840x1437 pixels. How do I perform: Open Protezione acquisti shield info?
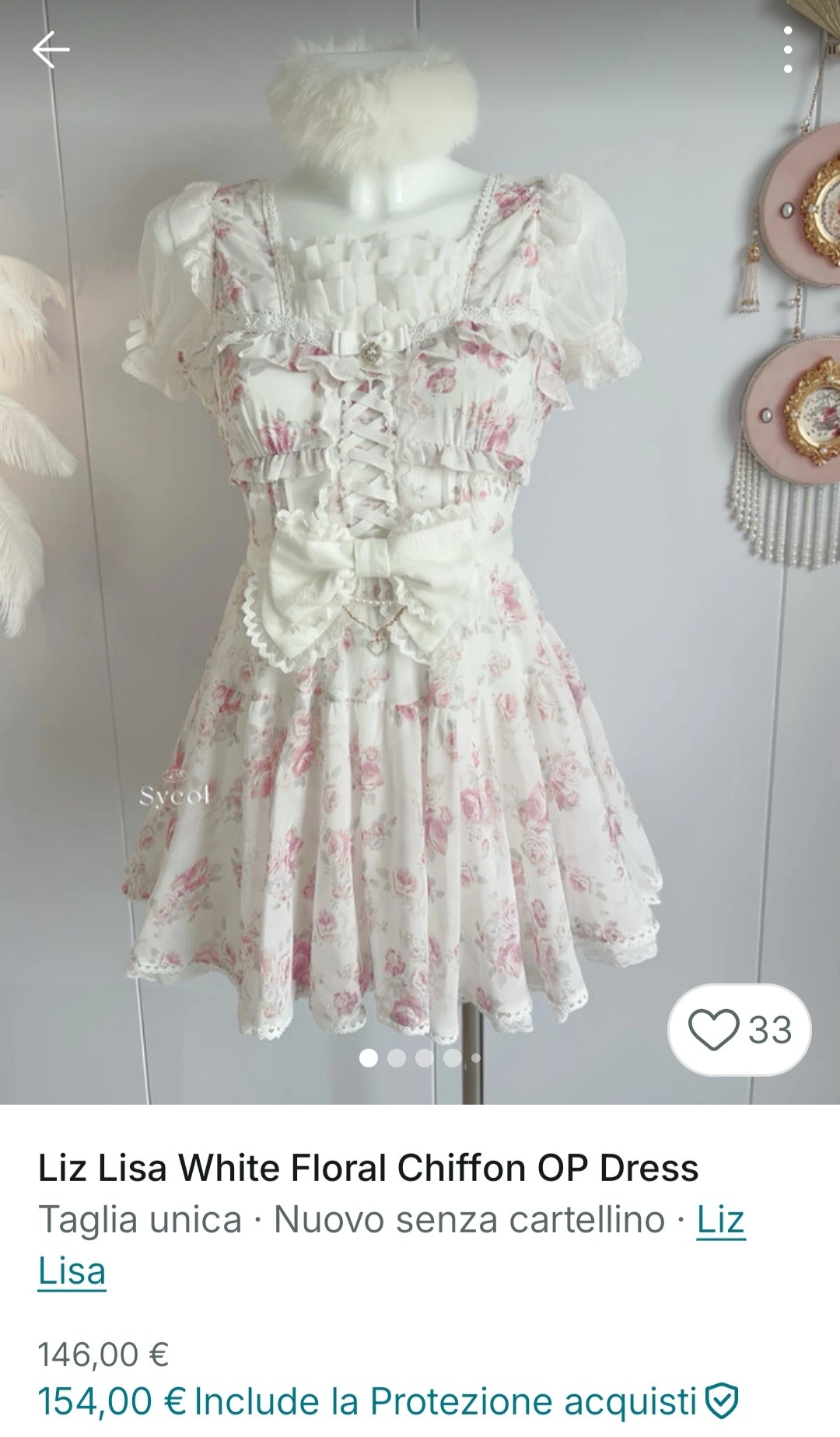721,1401
